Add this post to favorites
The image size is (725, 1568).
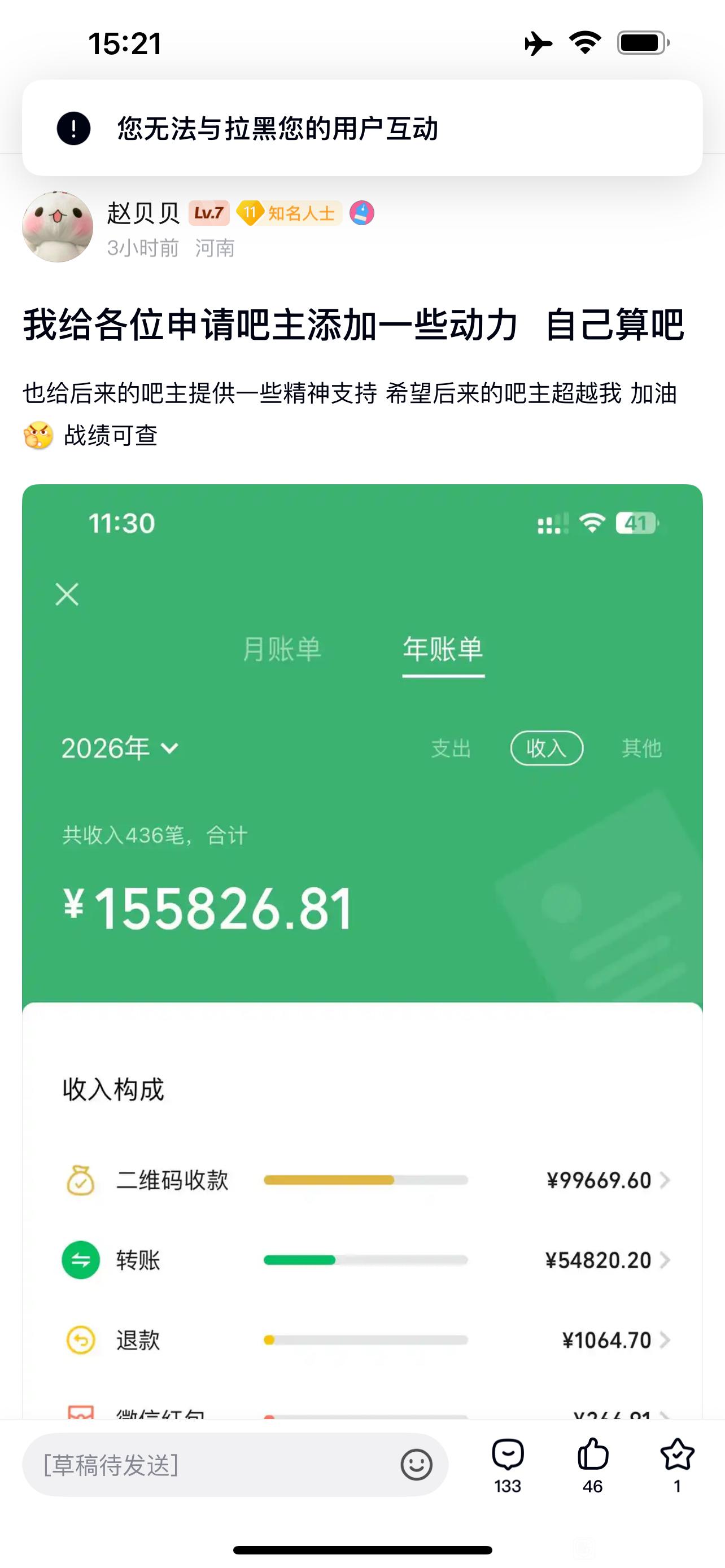[x=677, y=1465]
